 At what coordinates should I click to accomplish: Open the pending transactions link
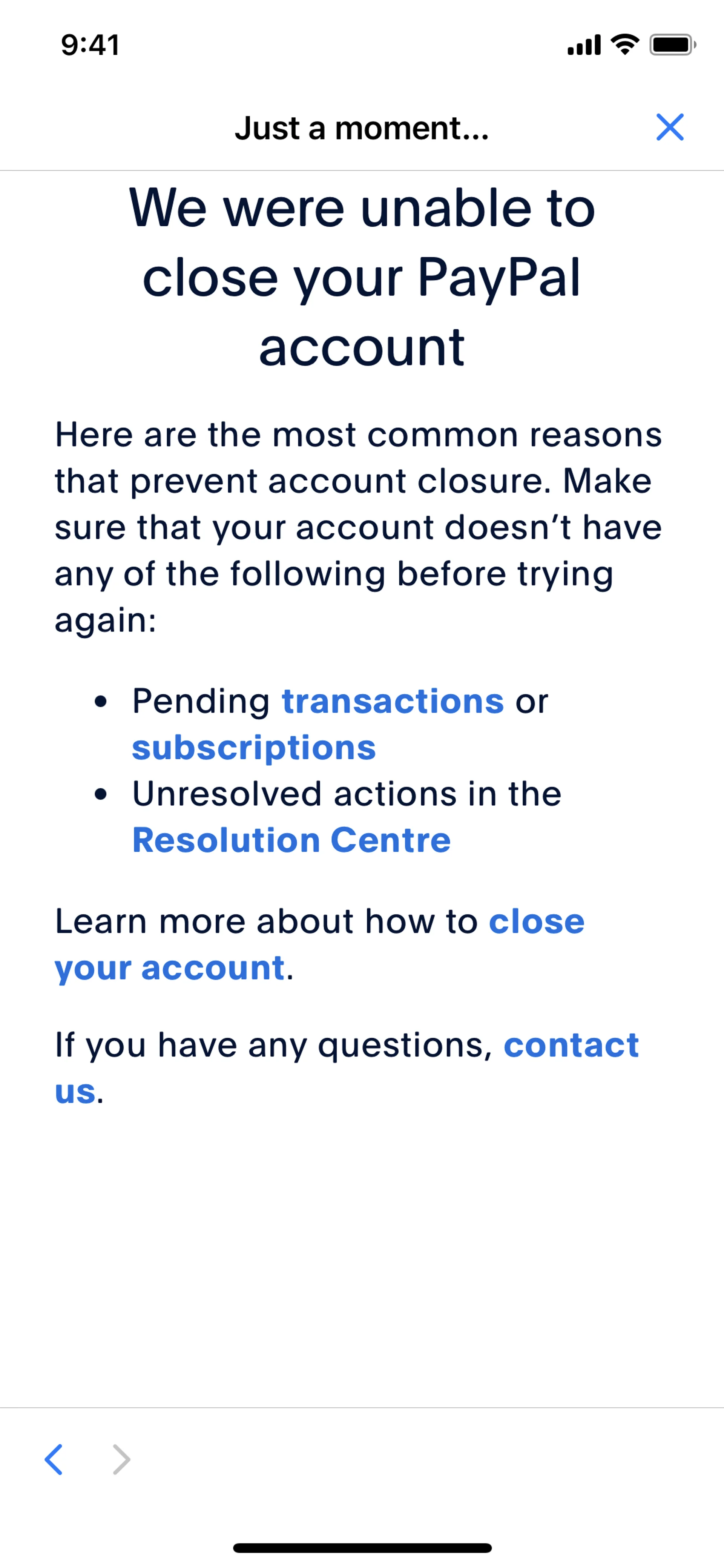point(393,701)
